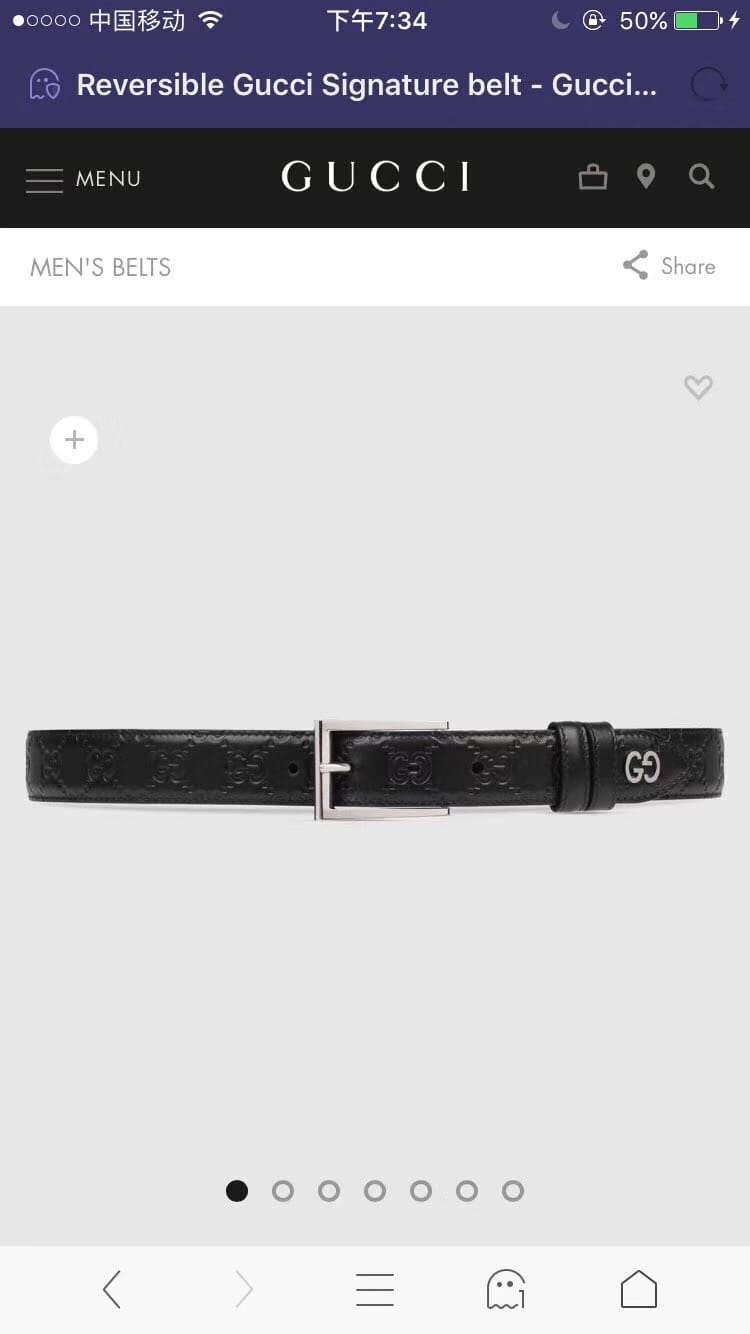Open the belt product image
The height and width of the screenshot is (1334, 750).
pyautogui.click(x=375, y=768)
